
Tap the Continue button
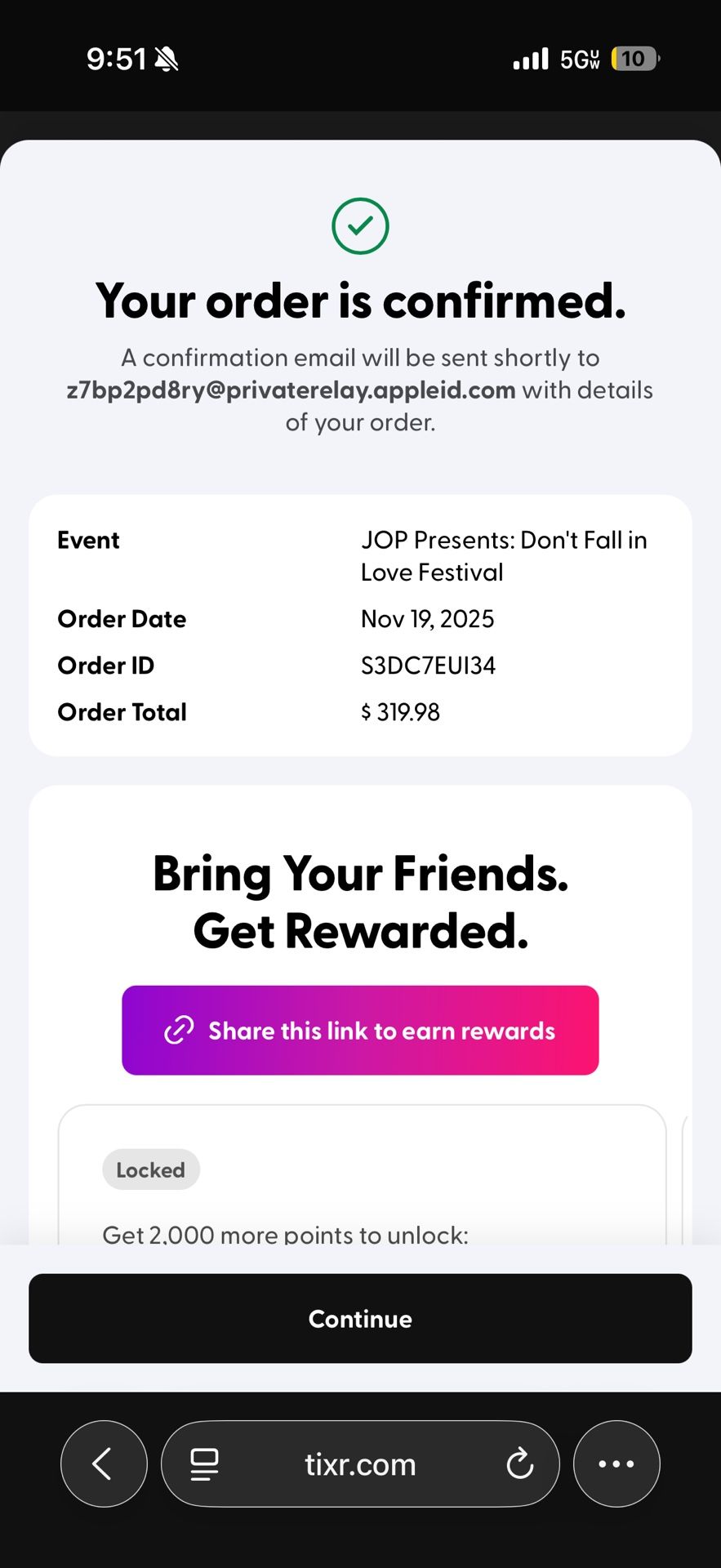click(360, 1318)
